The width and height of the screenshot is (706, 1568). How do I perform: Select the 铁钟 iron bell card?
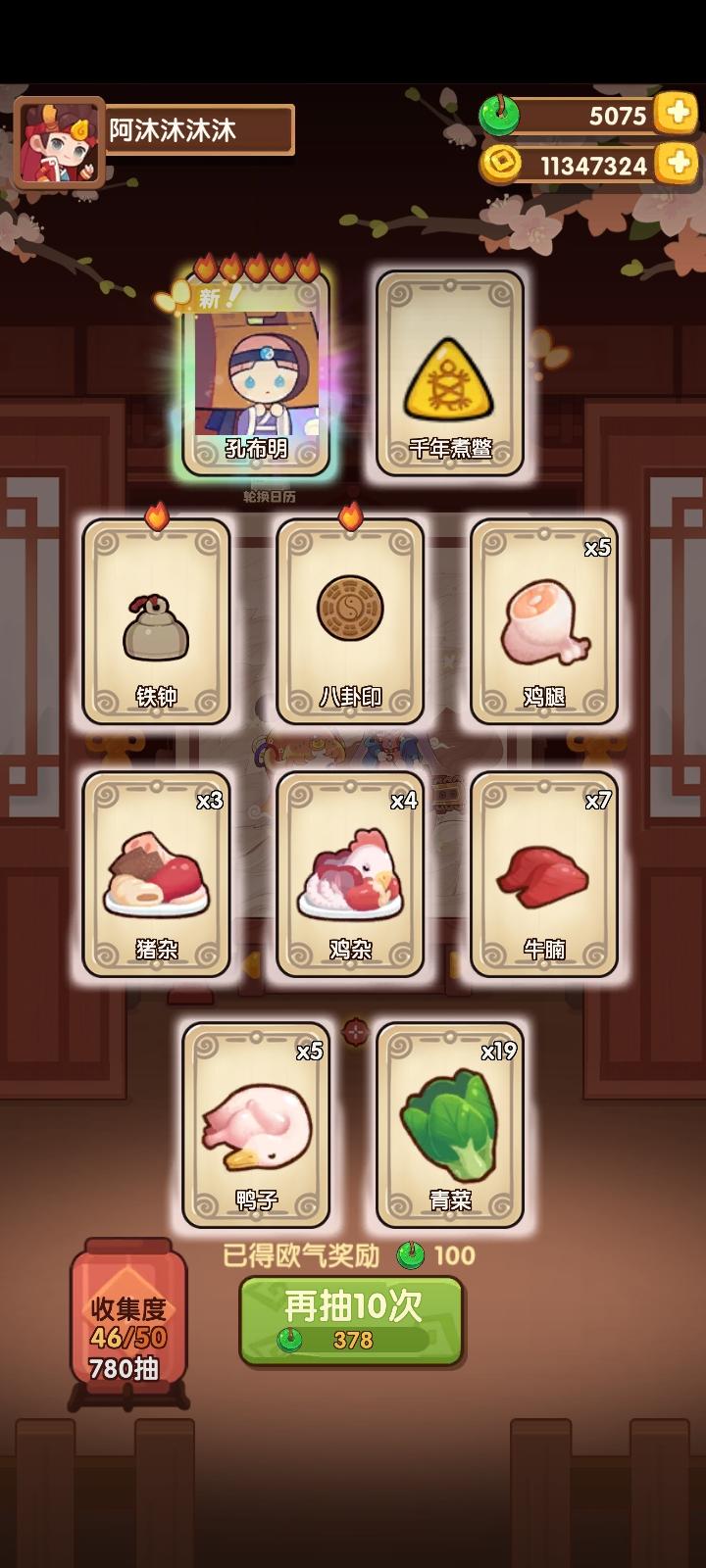(153, 622)
